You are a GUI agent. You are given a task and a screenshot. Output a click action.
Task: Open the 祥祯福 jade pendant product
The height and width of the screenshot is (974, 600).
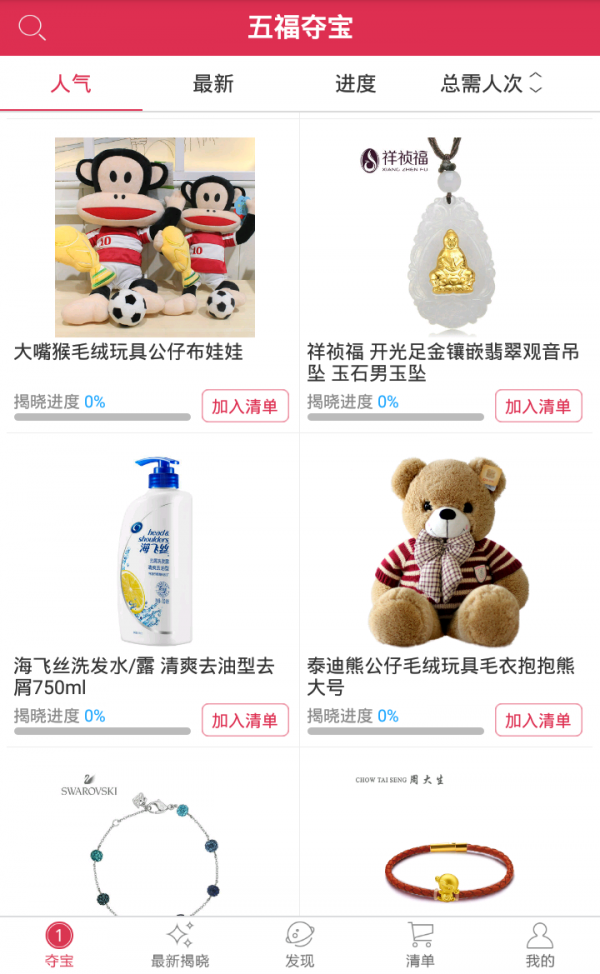(x=445, y=238)
